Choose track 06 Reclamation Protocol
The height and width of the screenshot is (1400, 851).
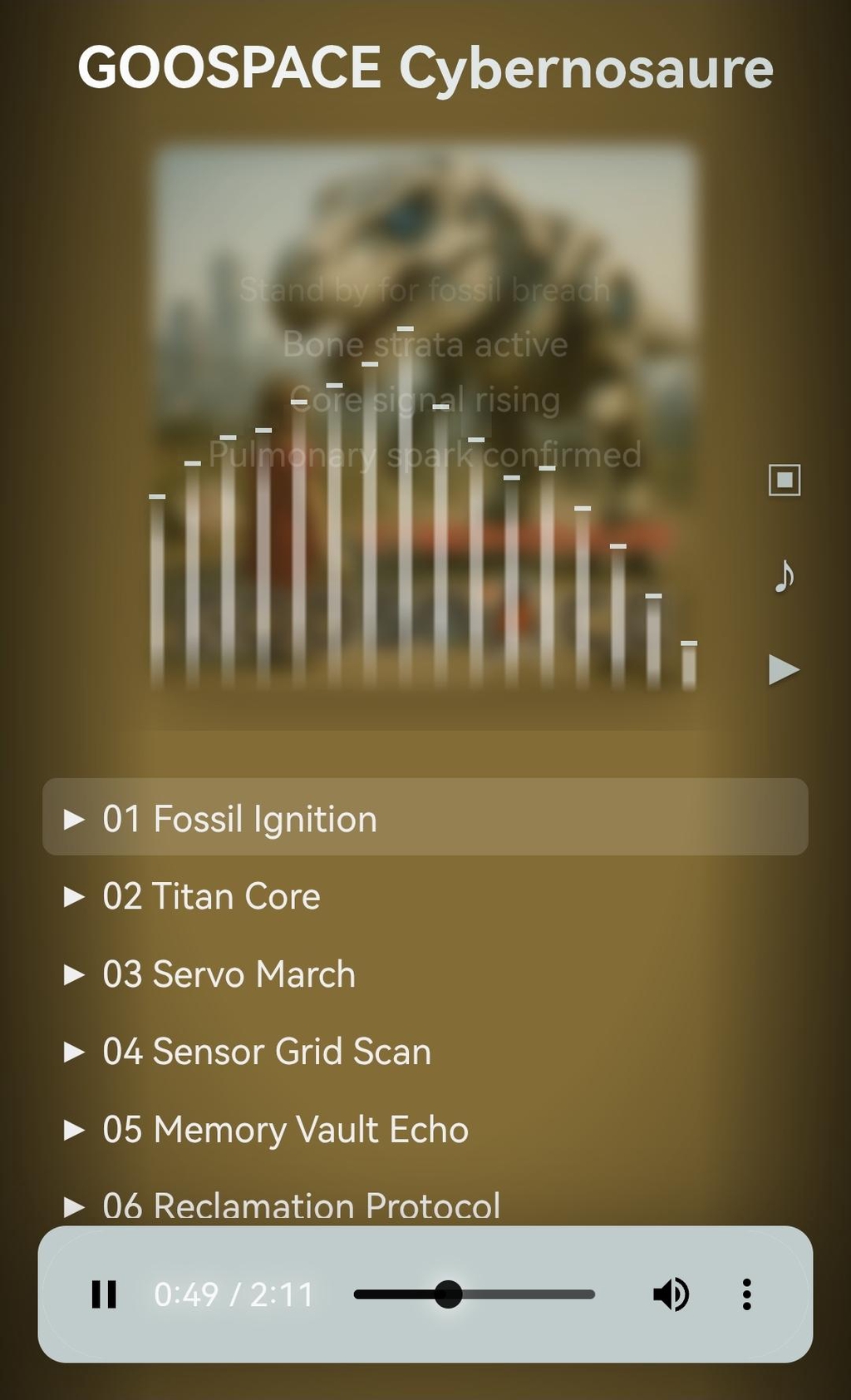301,1205
